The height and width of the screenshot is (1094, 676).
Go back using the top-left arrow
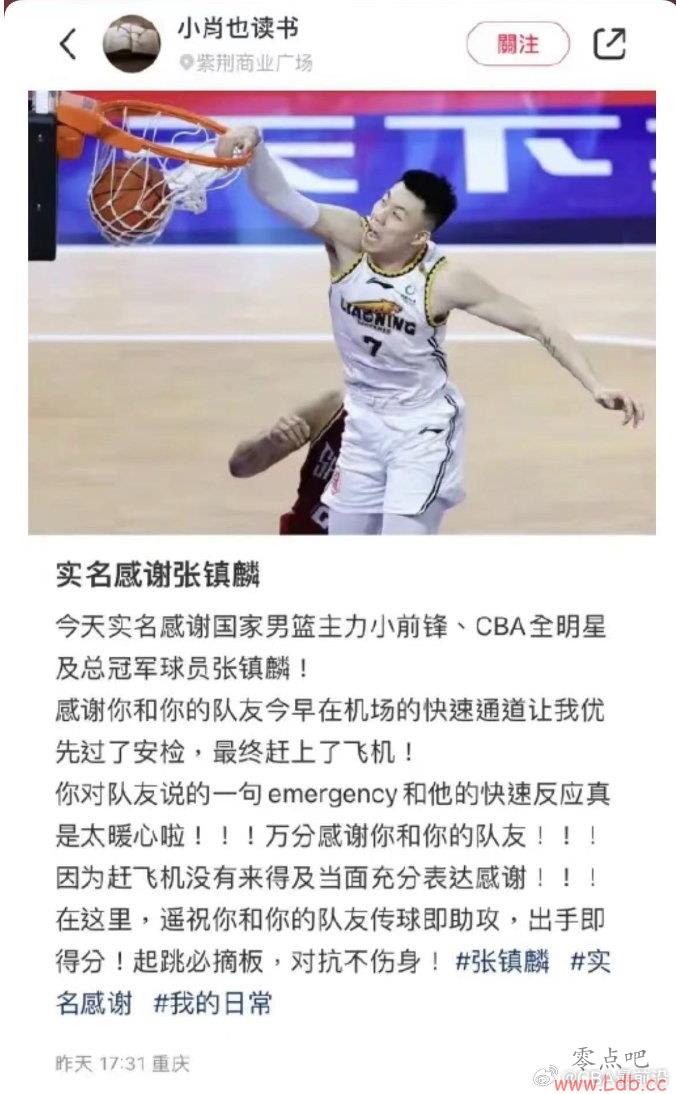[67, 44]
